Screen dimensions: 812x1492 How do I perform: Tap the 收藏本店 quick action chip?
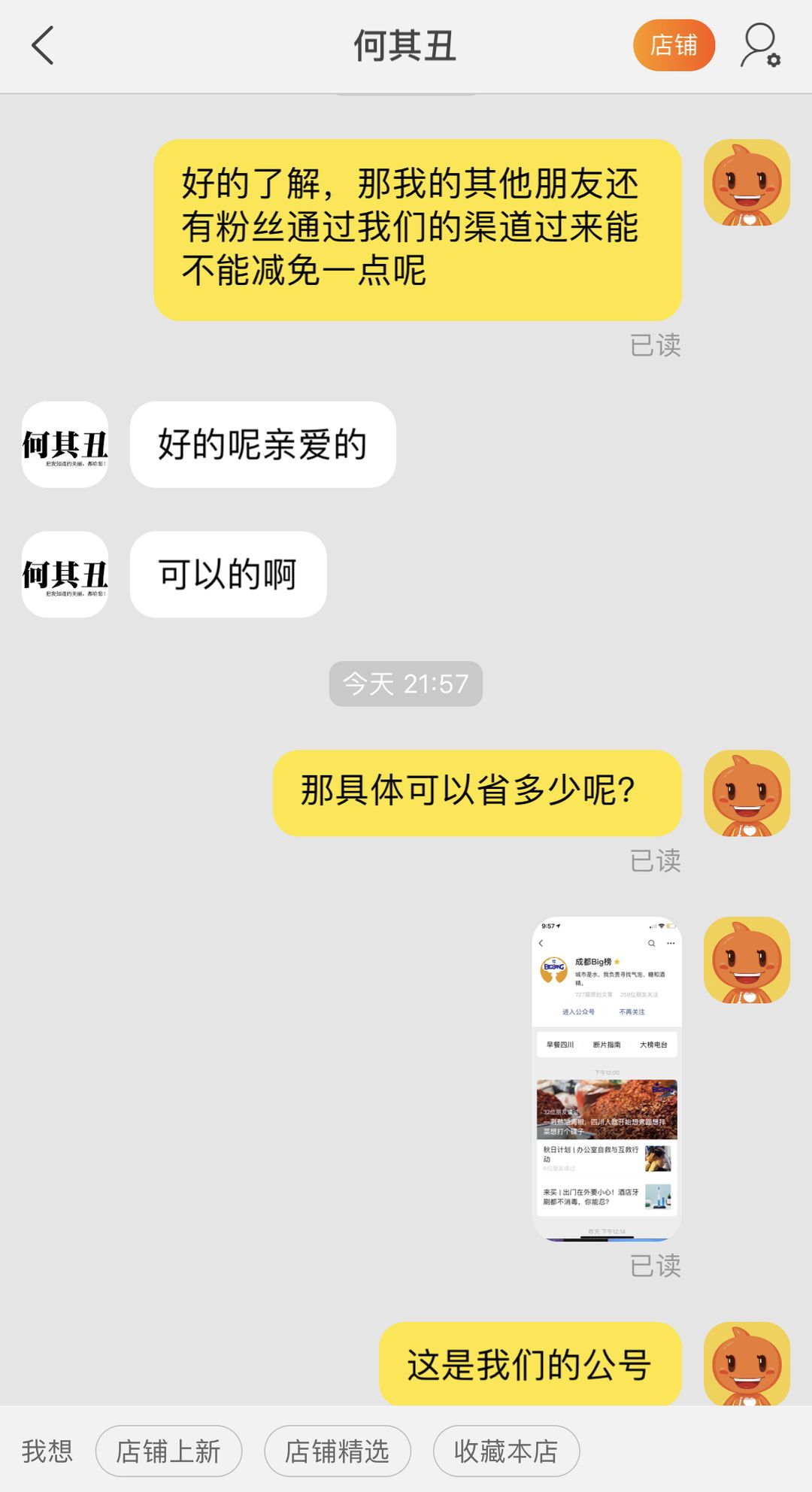(x=505, y=1451)
